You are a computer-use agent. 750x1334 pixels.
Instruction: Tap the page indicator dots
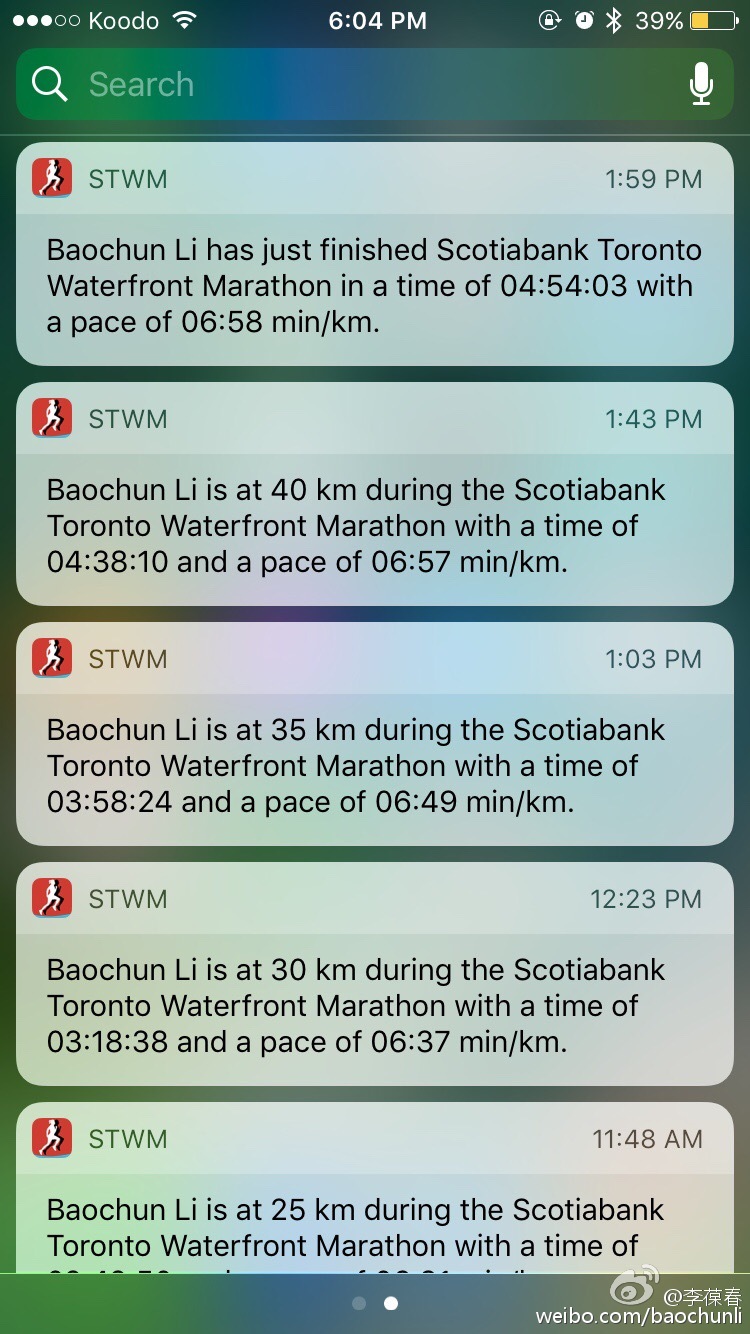tap(375, 1303)
